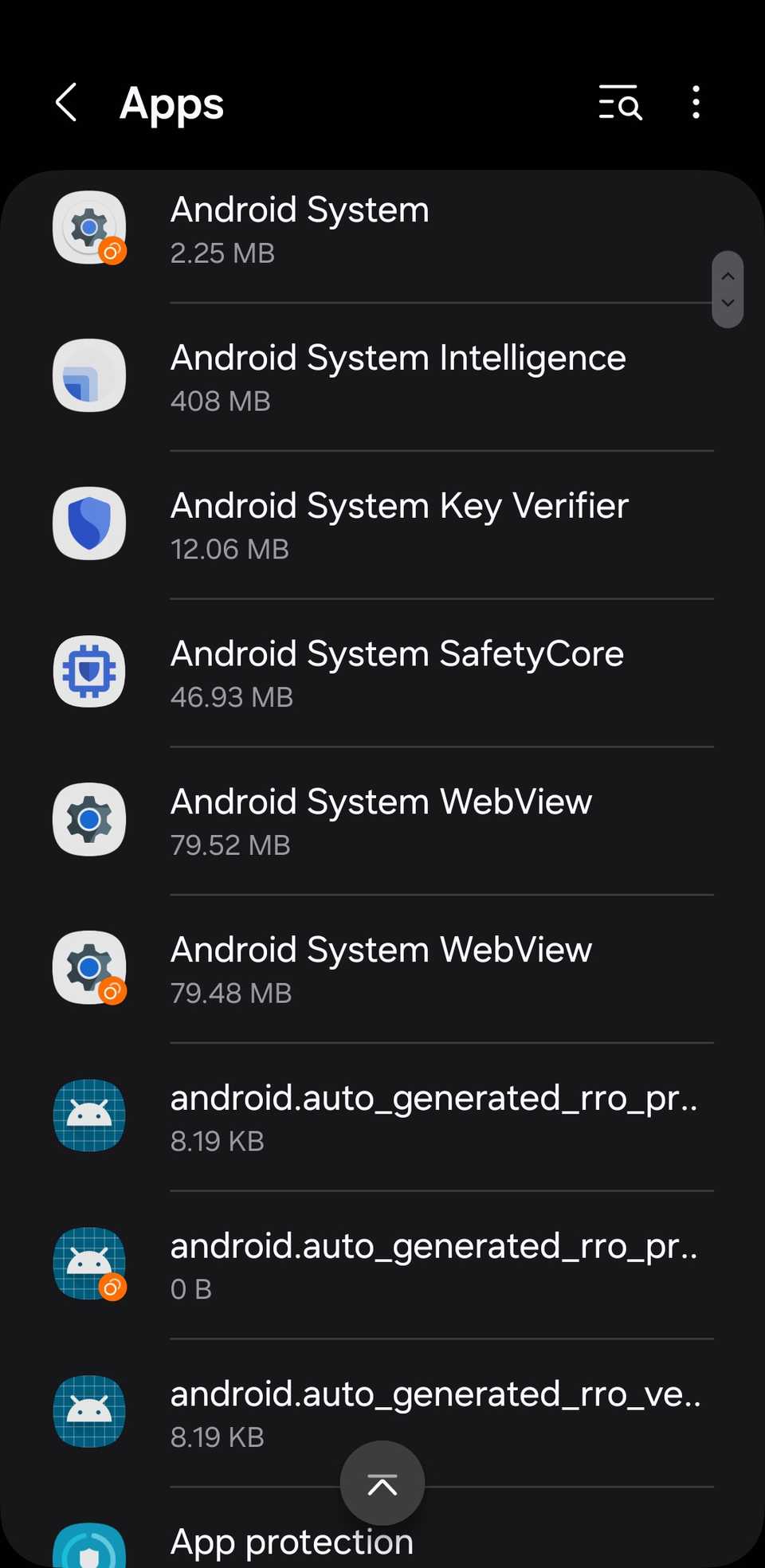Tap the back arrow next to Apps

click(x=66, y=103)
